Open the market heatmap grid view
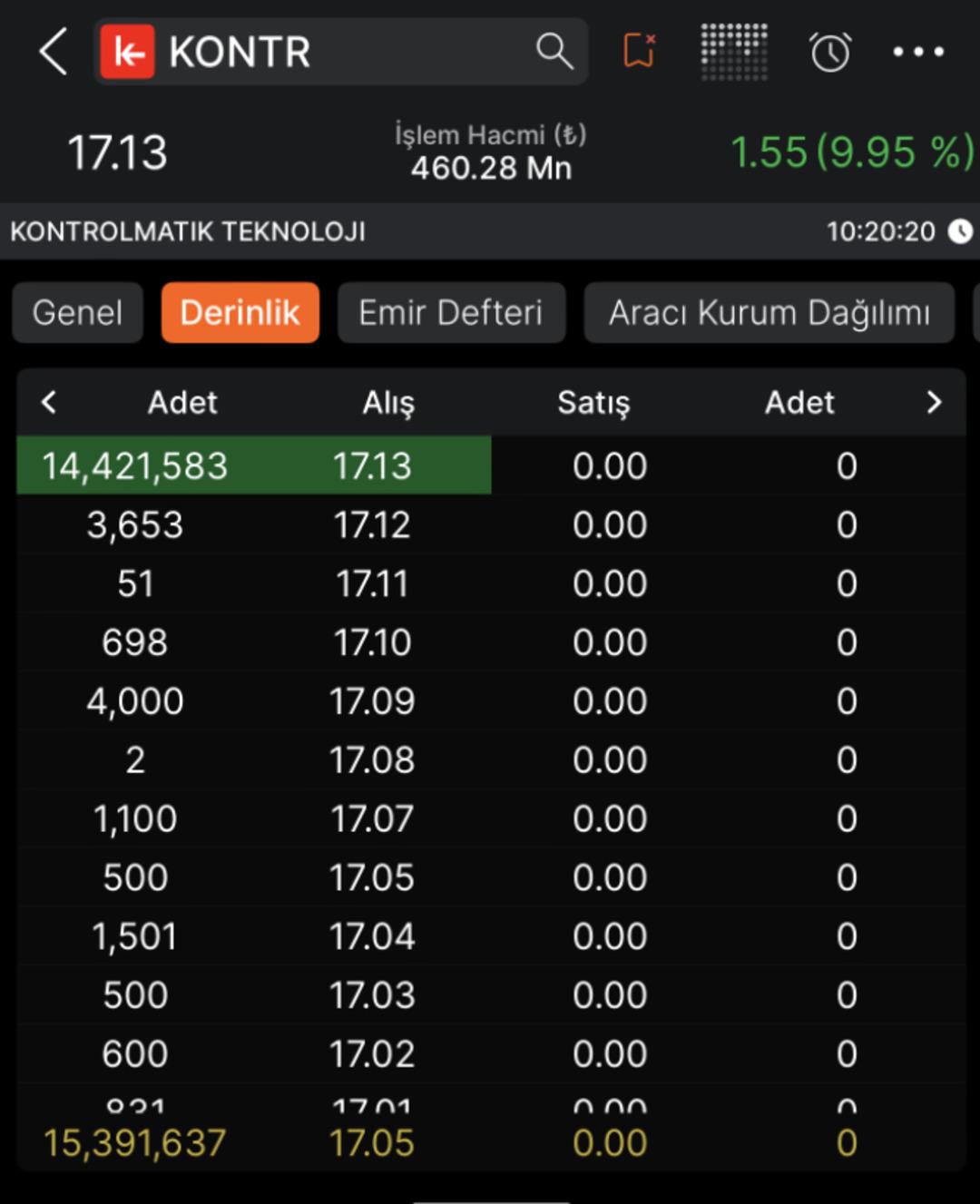 [733, 52]
